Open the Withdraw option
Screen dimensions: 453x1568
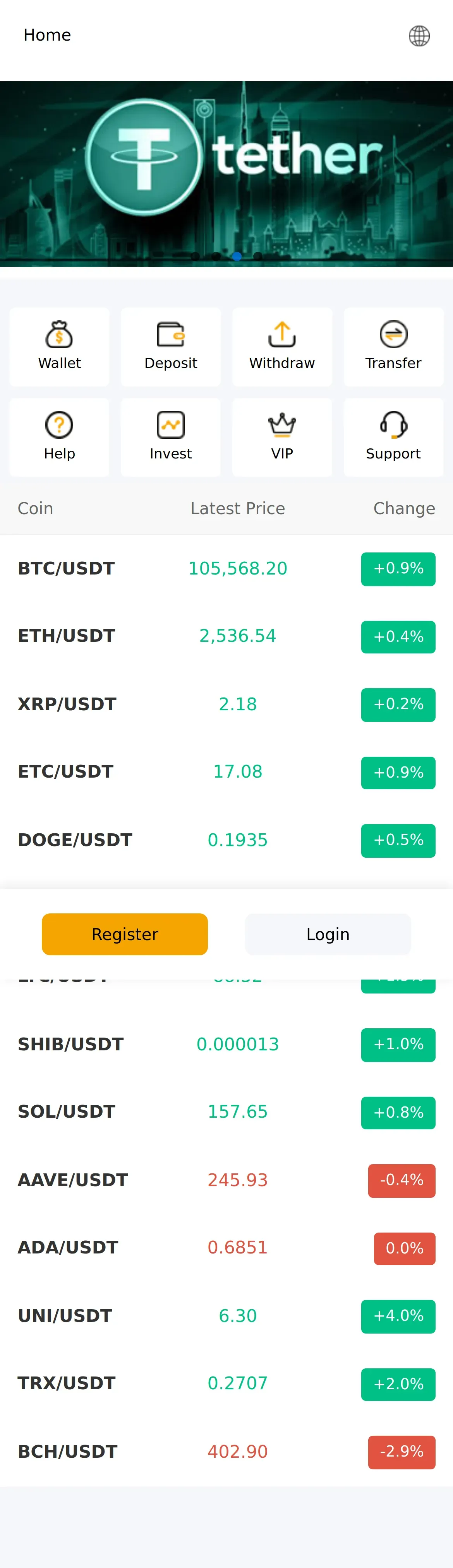282,346
